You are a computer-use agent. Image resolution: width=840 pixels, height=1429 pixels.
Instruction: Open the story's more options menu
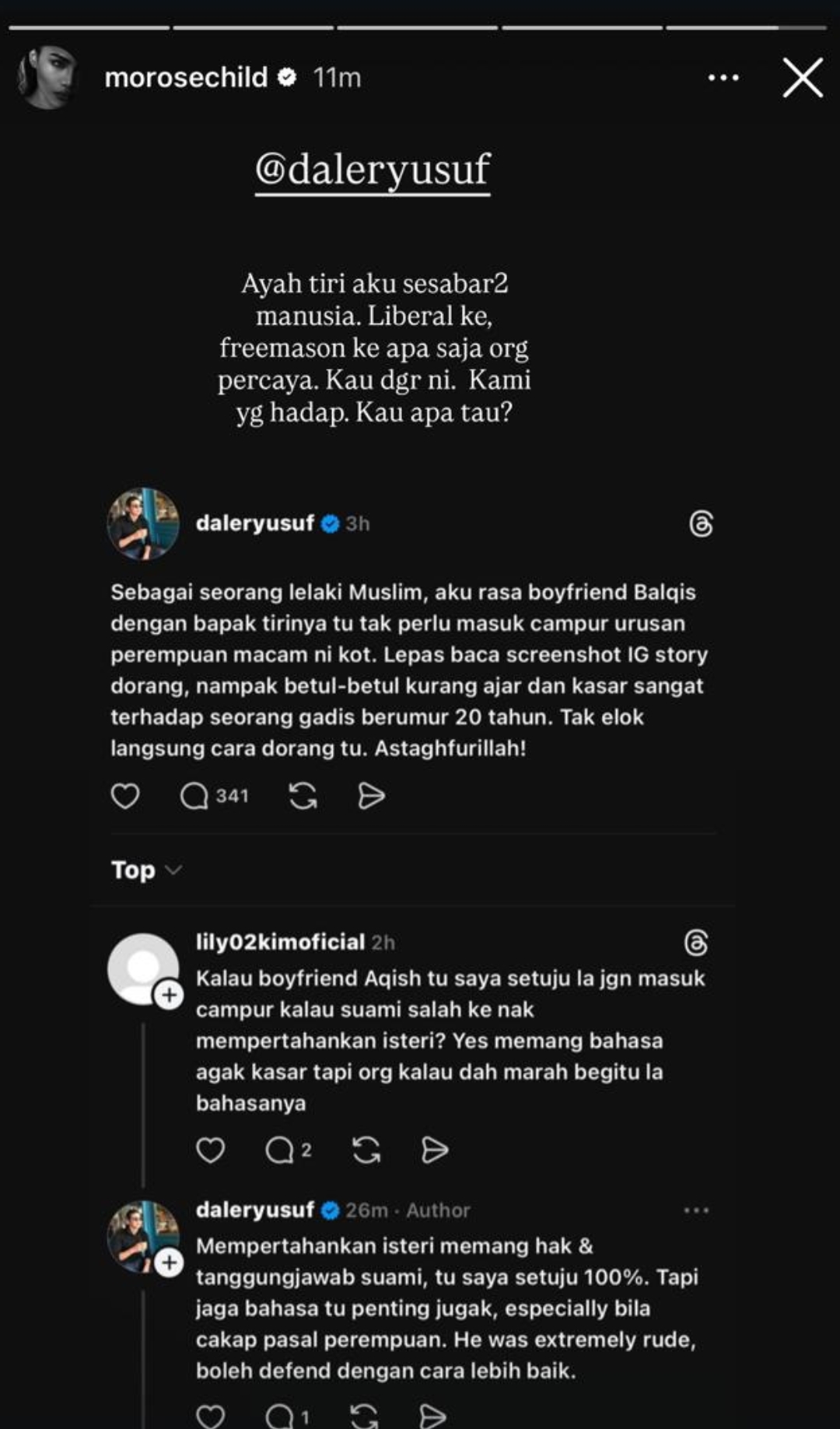coord(723,78)
